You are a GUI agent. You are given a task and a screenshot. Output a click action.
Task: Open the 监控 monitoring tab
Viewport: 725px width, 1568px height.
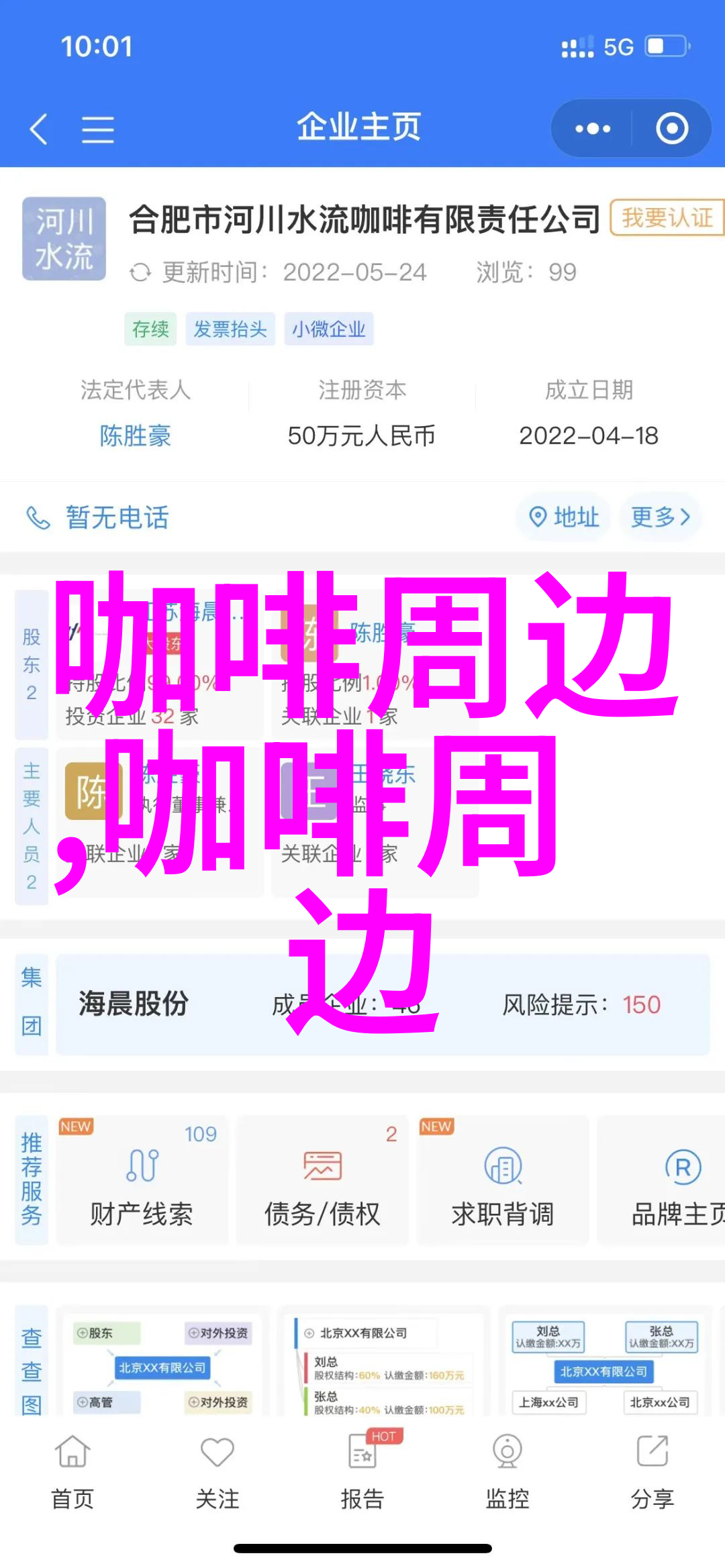[507, 1469]
